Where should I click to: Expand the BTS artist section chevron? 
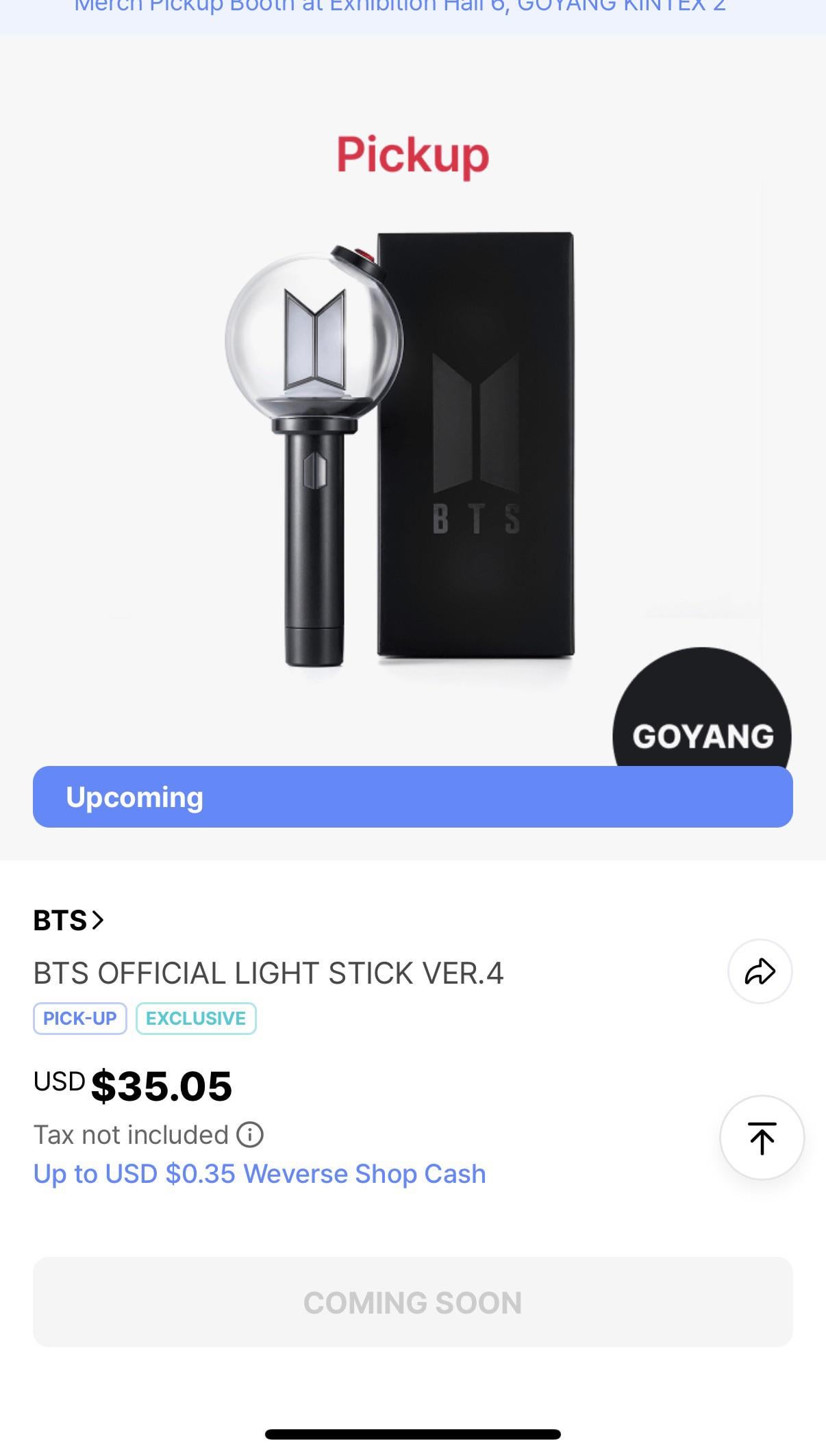(96, 921)
